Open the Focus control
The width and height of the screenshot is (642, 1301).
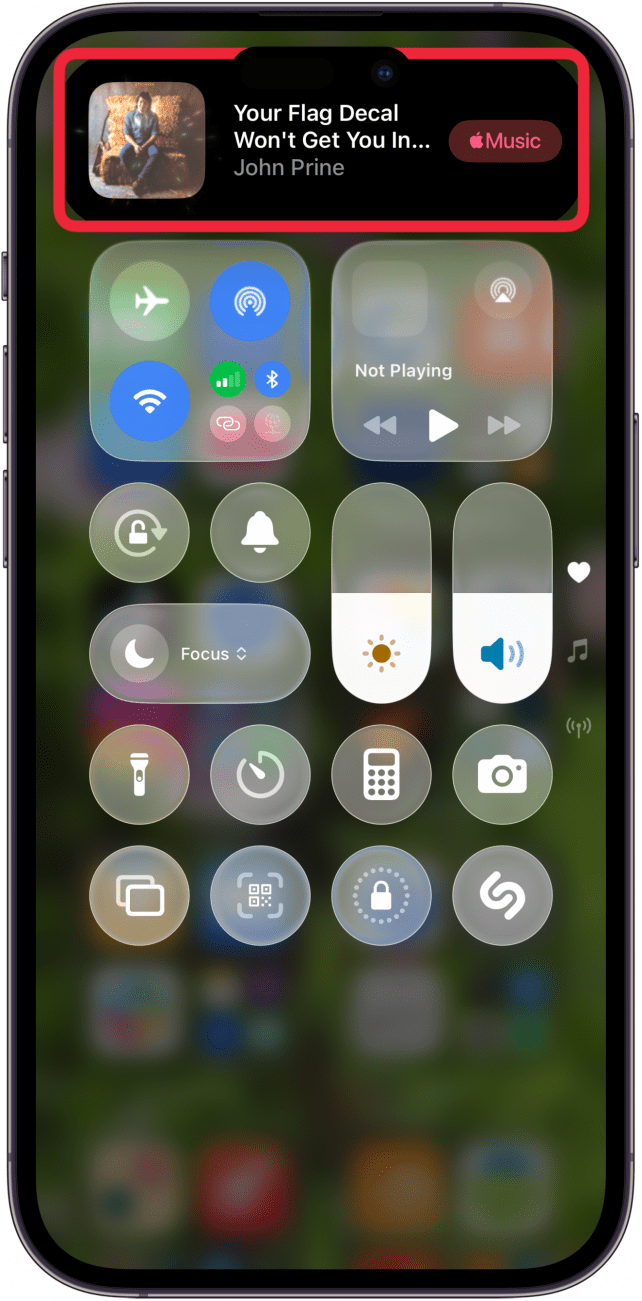199,654
